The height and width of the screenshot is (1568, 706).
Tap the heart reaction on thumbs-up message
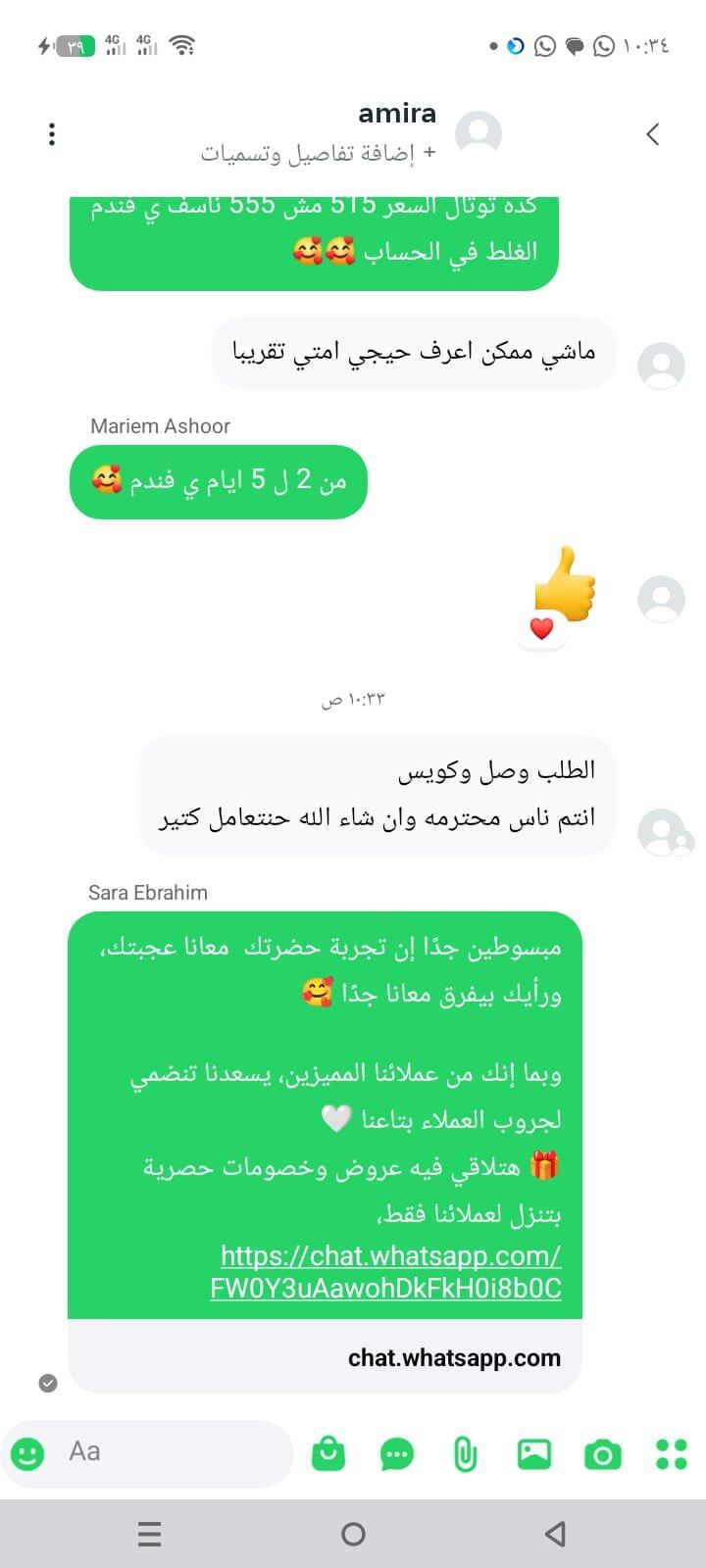pyautogui.click(x=541, y=628)
